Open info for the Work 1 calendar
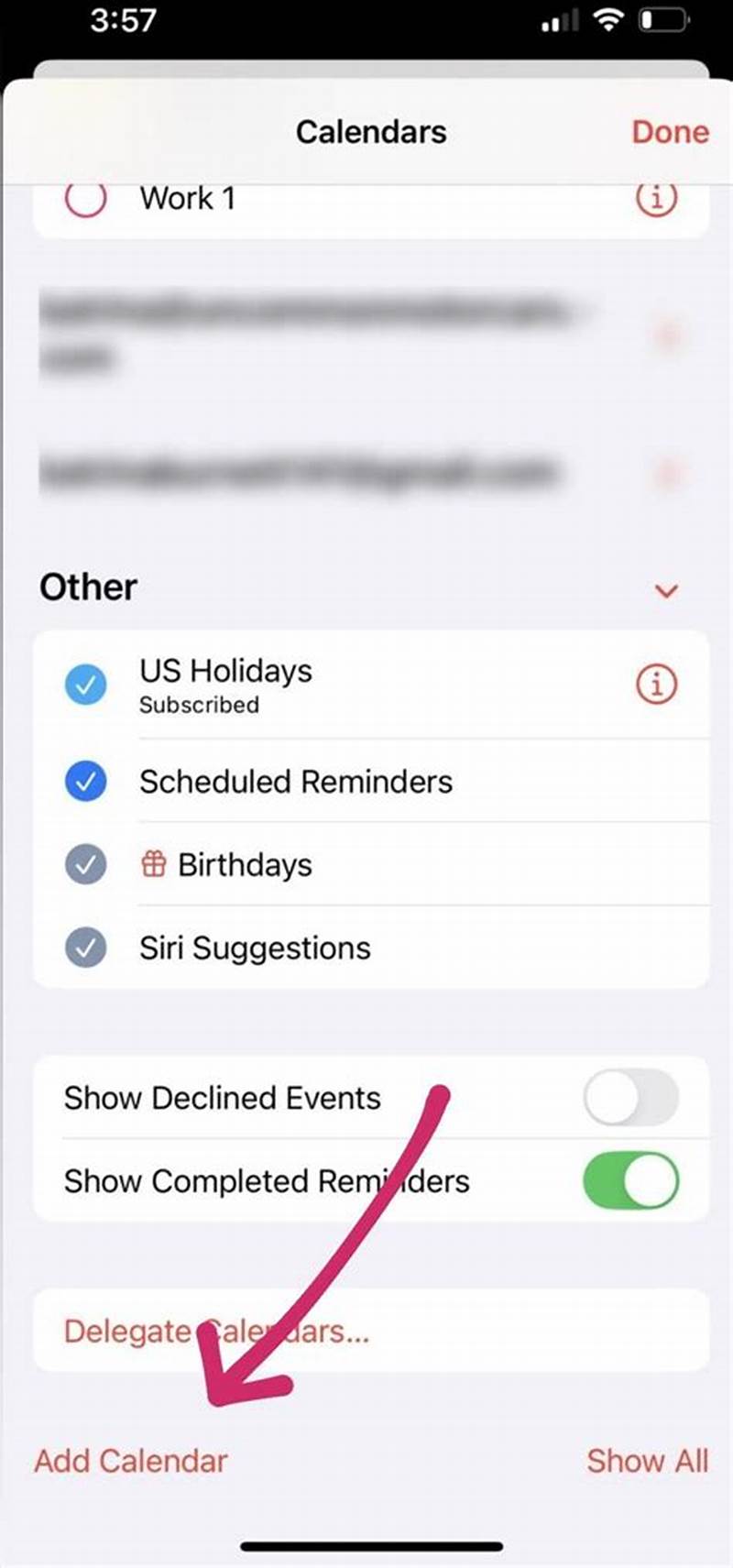The height and width of the screenshot is (1568, 733). pyautogui.click(x=657, y=199)
